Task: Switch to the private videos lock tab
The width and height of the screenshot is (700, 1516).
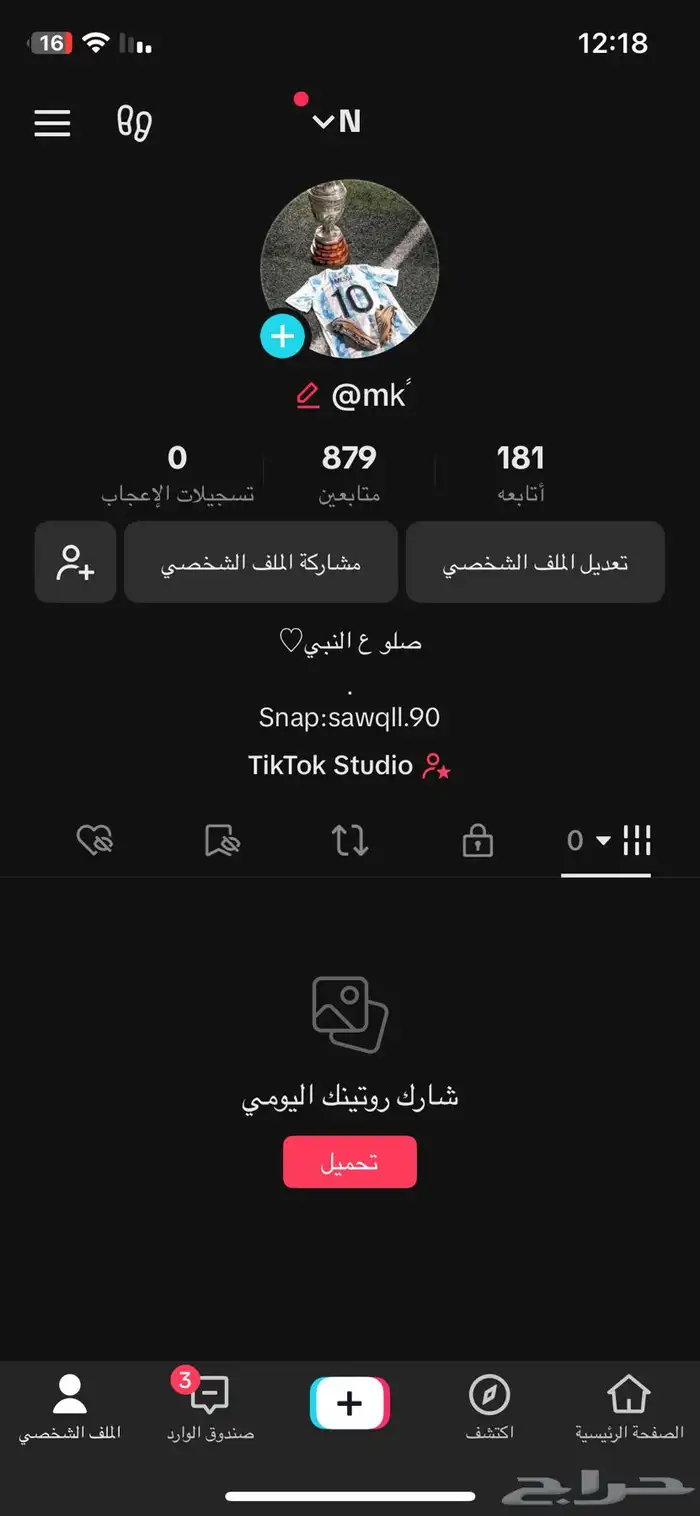Action: click(x=478, y=842)
